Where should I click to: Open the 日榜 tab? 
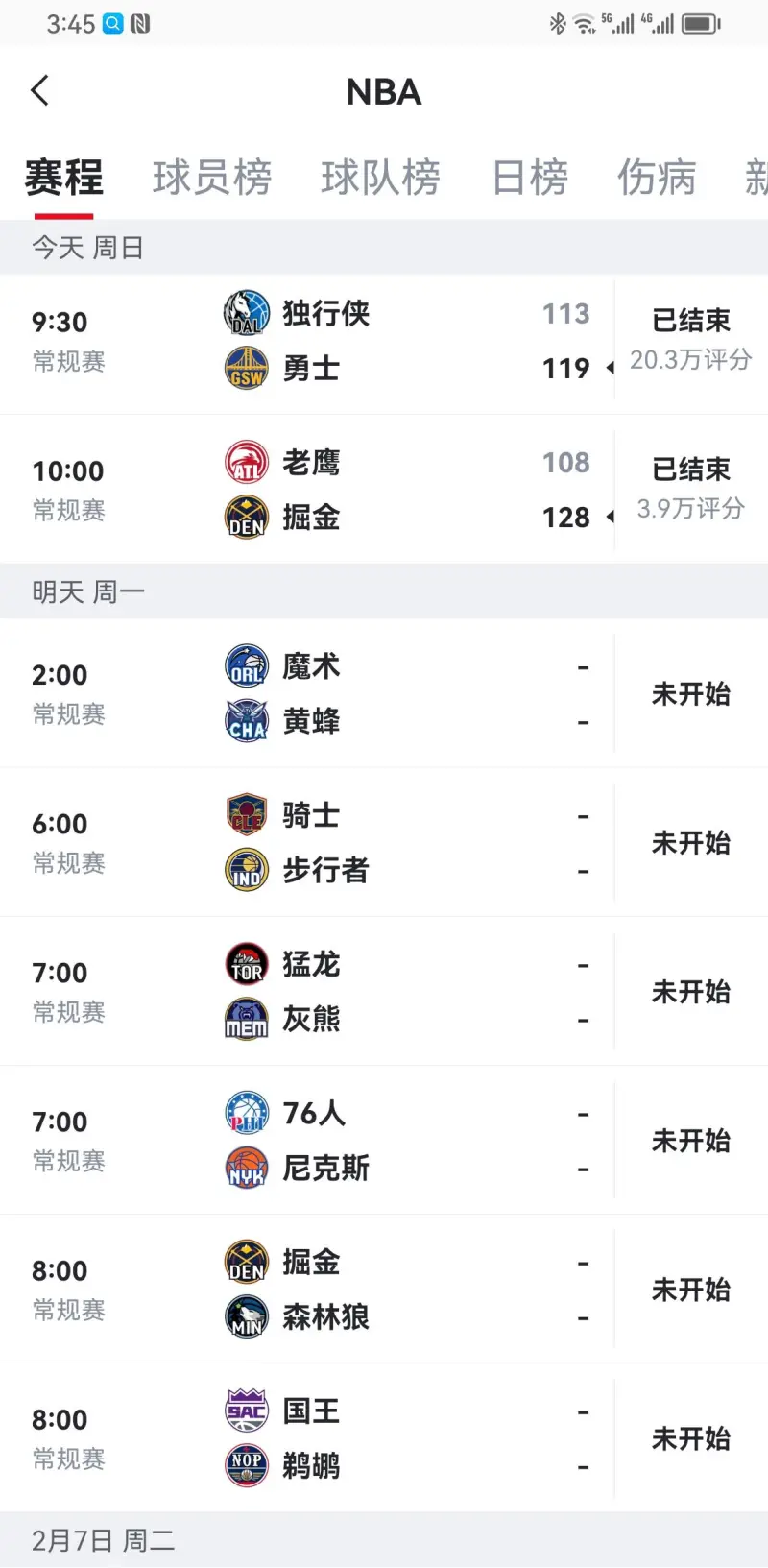click(530, 178)
